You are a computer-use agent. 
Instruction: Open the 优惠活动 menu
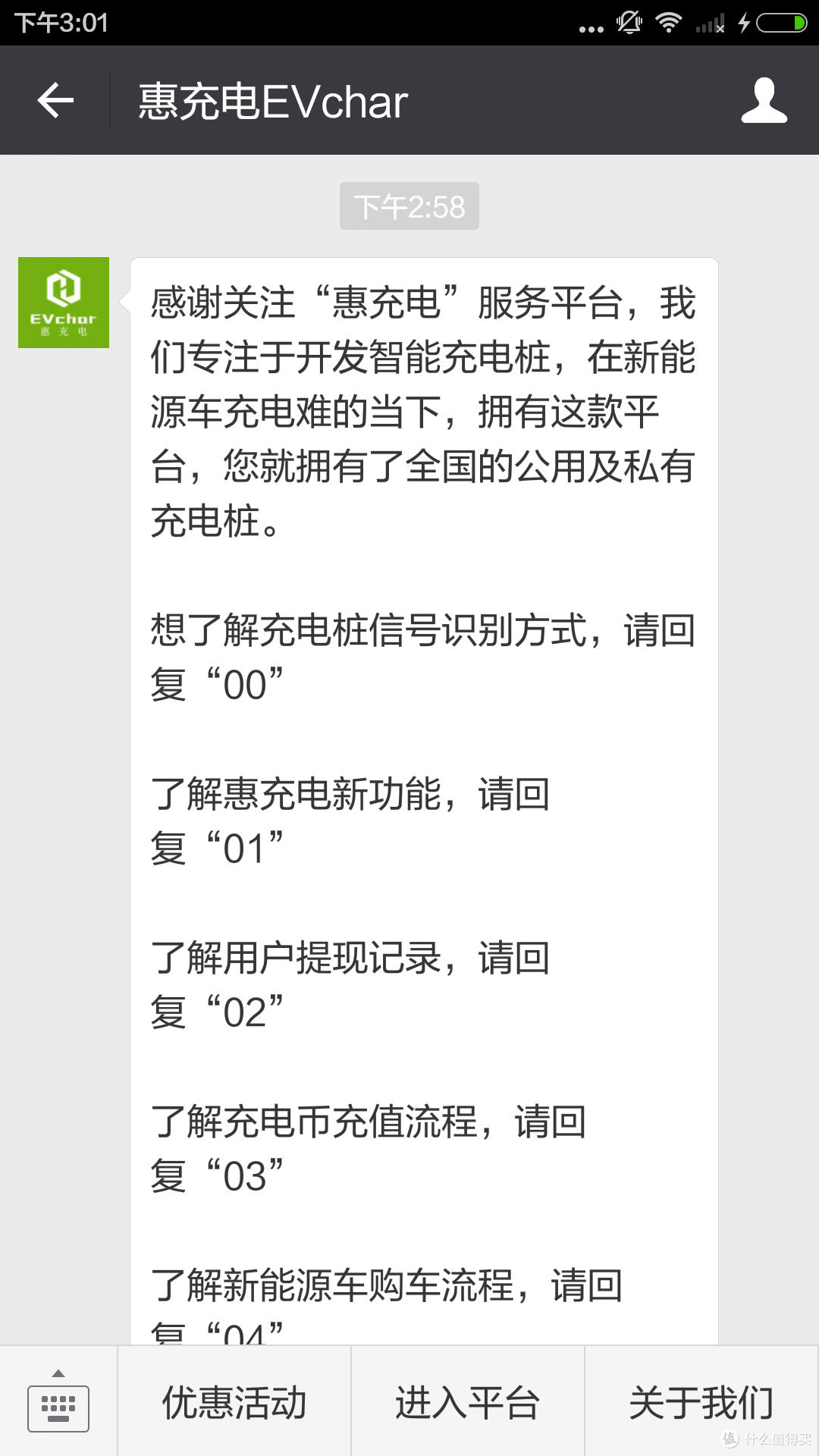pos(234,1402)
